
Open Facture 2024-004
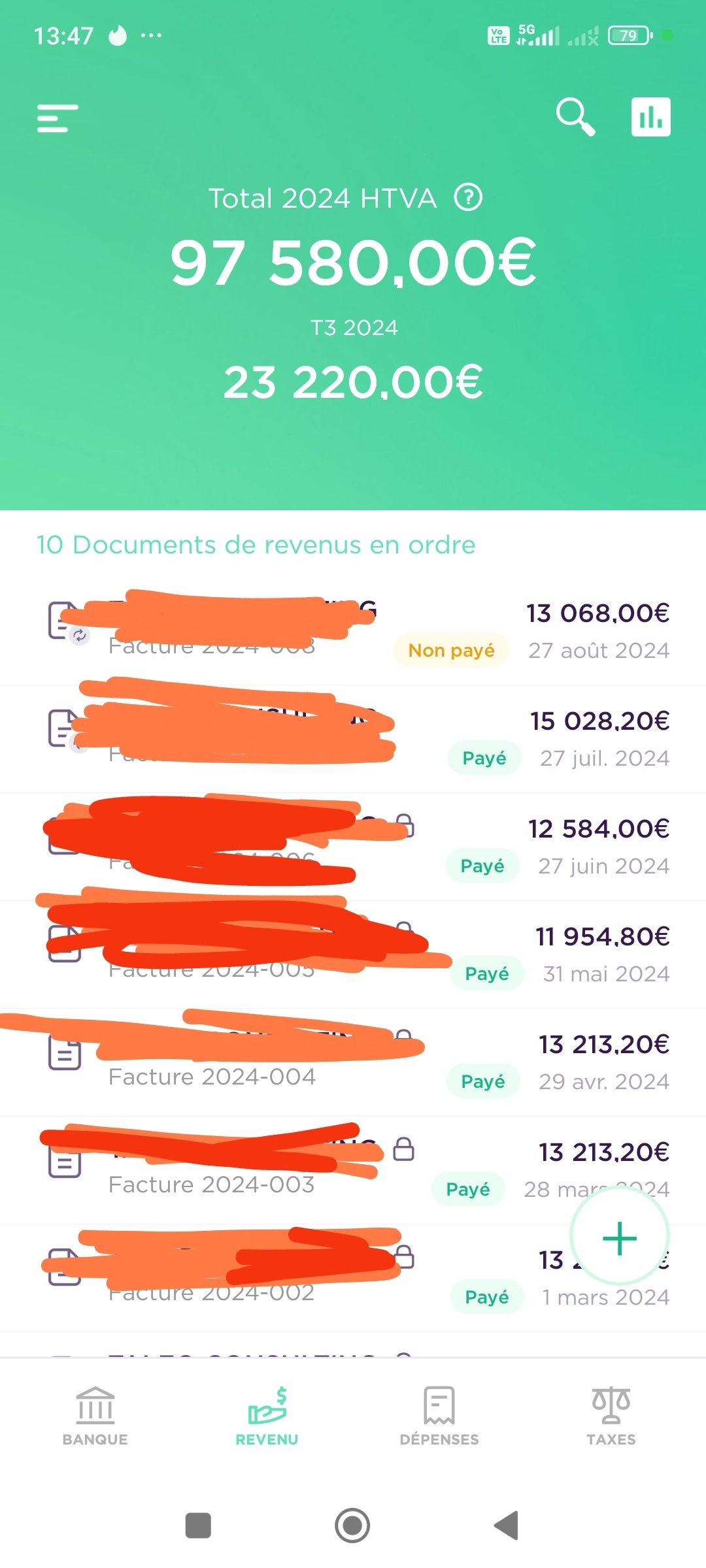[353, 1062]
